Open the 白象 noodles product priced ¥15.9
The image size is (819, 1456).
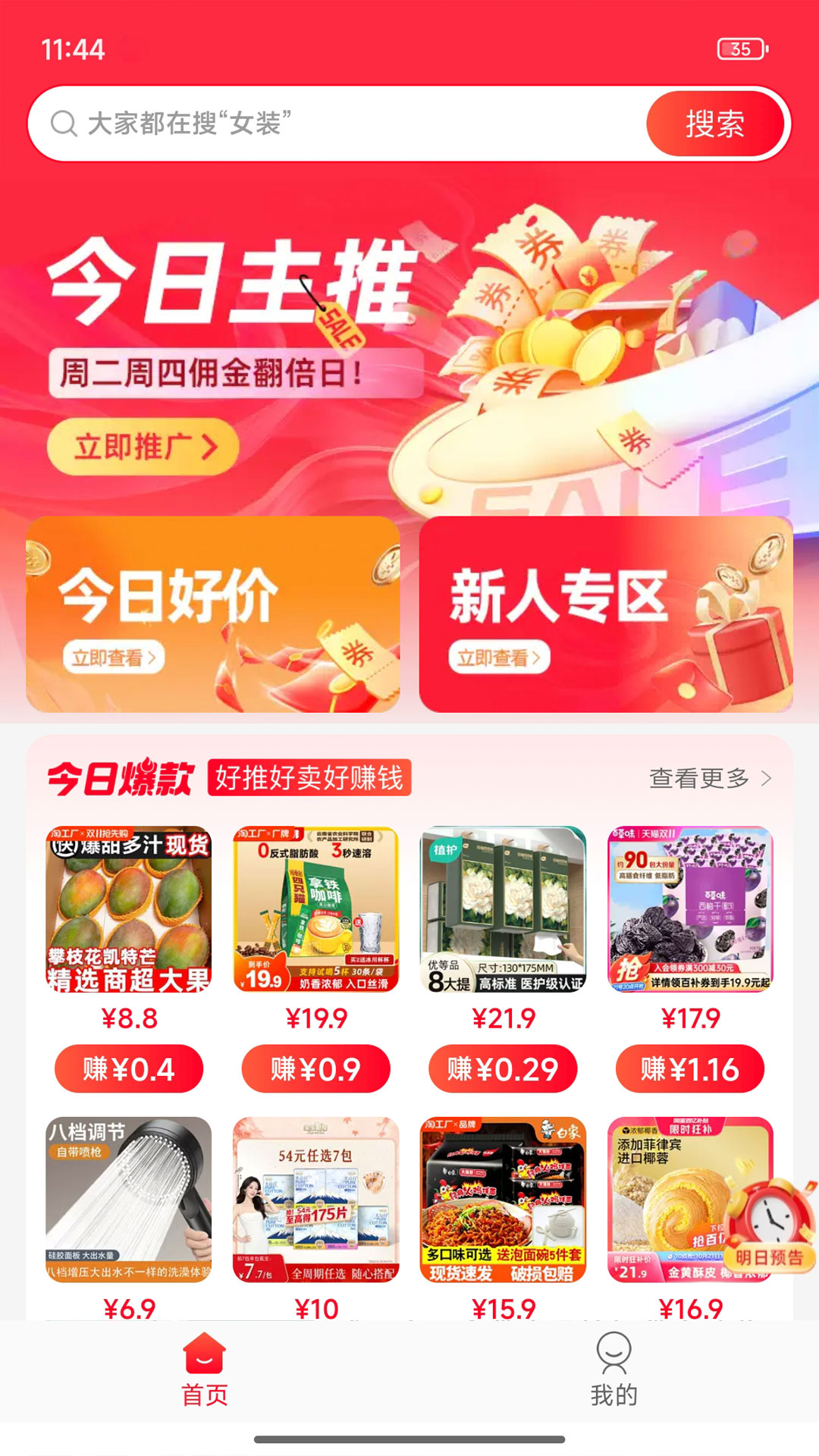tap(503, 1200)
